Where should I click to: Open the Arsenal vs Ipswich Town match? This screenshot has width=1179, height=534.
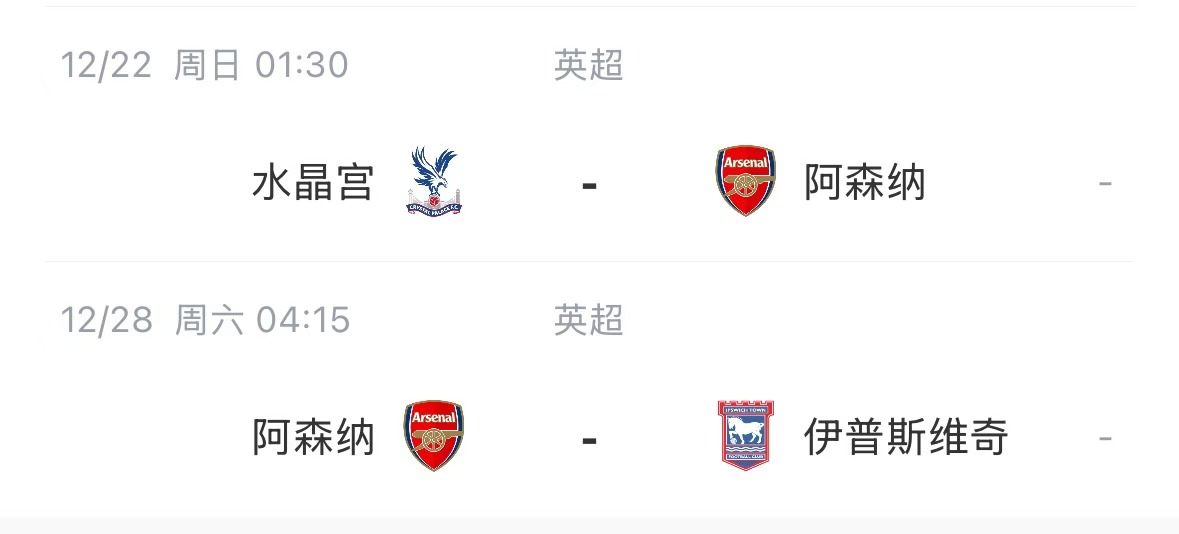click(x=588, y=437)
